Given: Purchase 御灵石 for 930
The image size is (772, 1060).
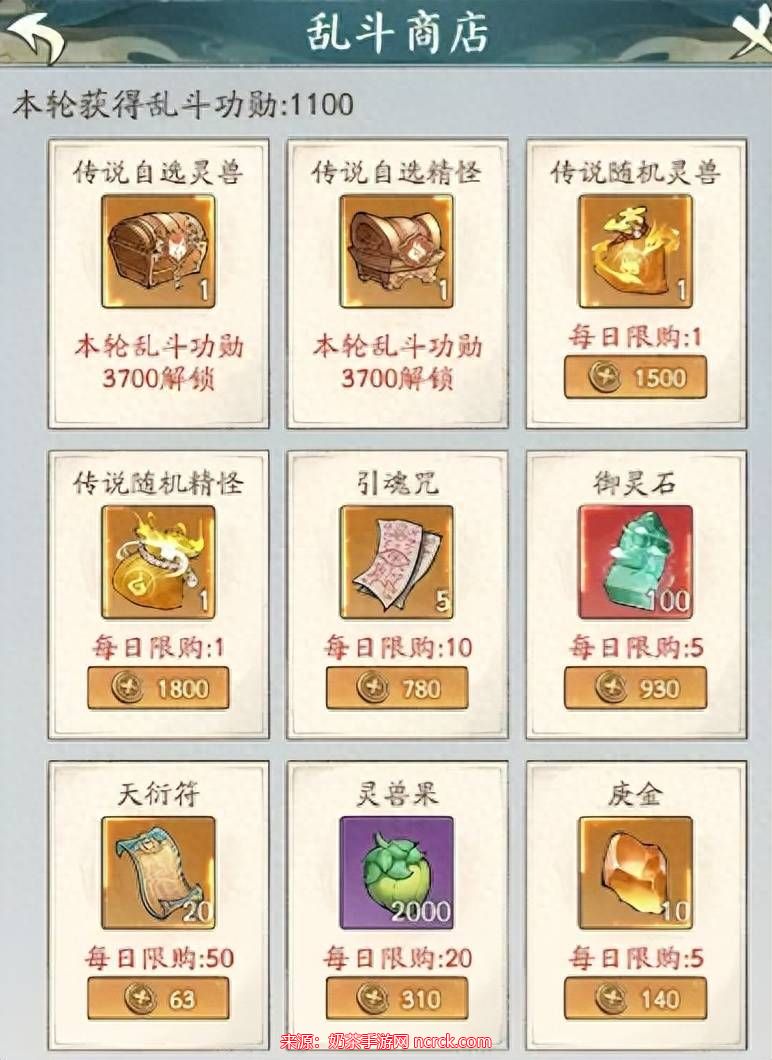Looking at the screenshot, I should coord(635,688).
